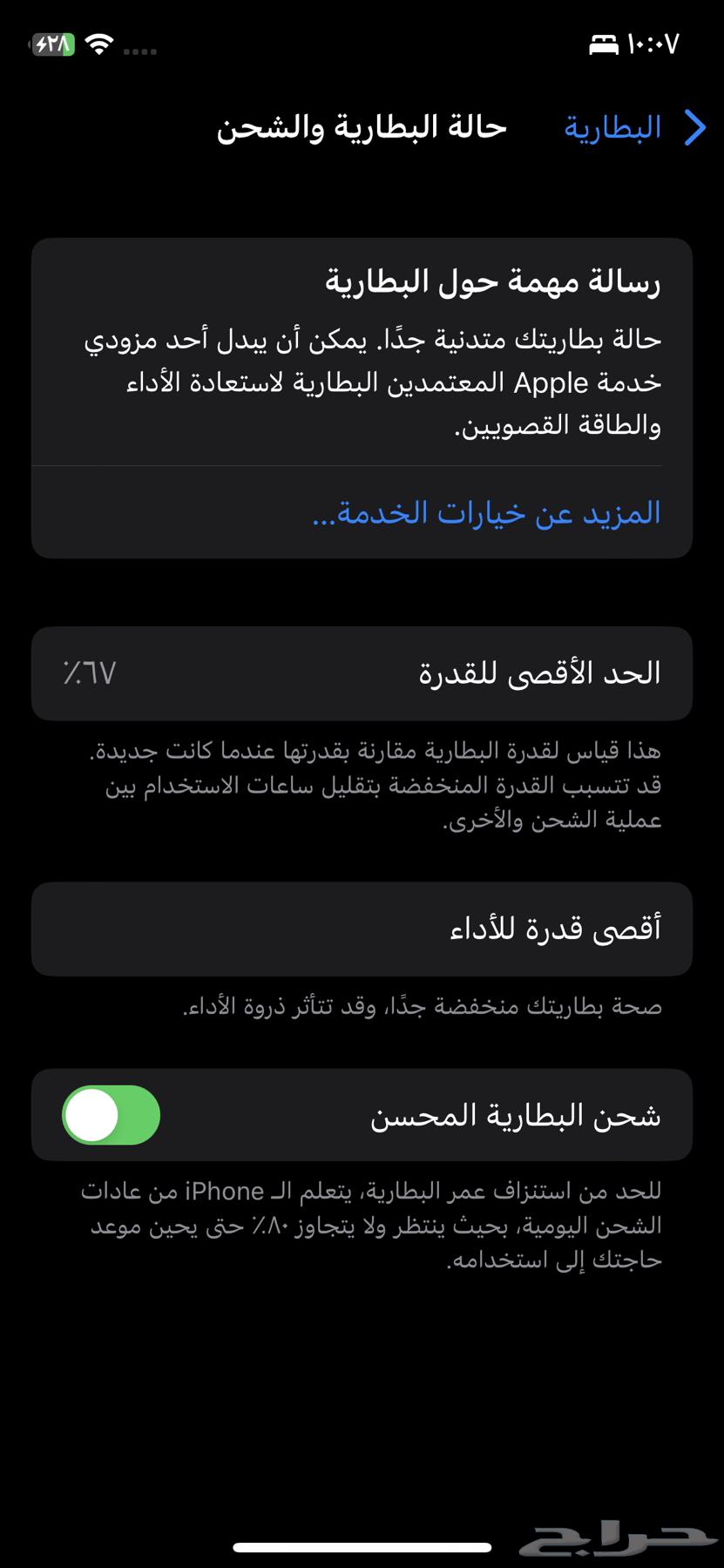The height and width of the screenshot is (1568, 724).
Task: Tap the back chevron next to البطارية
Action: [x=694, y=127]
